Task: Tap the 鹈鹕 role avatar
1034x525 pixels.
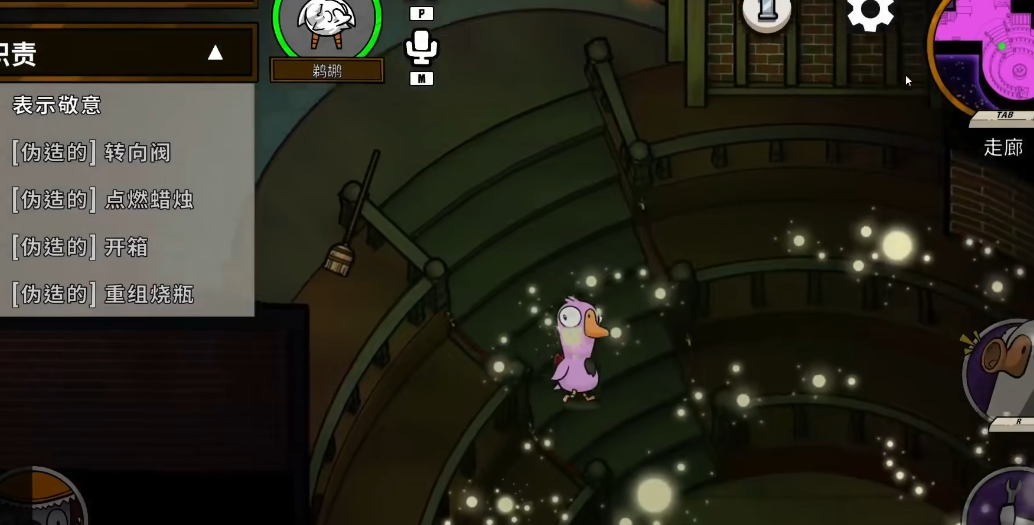Action: pos(326,25)
